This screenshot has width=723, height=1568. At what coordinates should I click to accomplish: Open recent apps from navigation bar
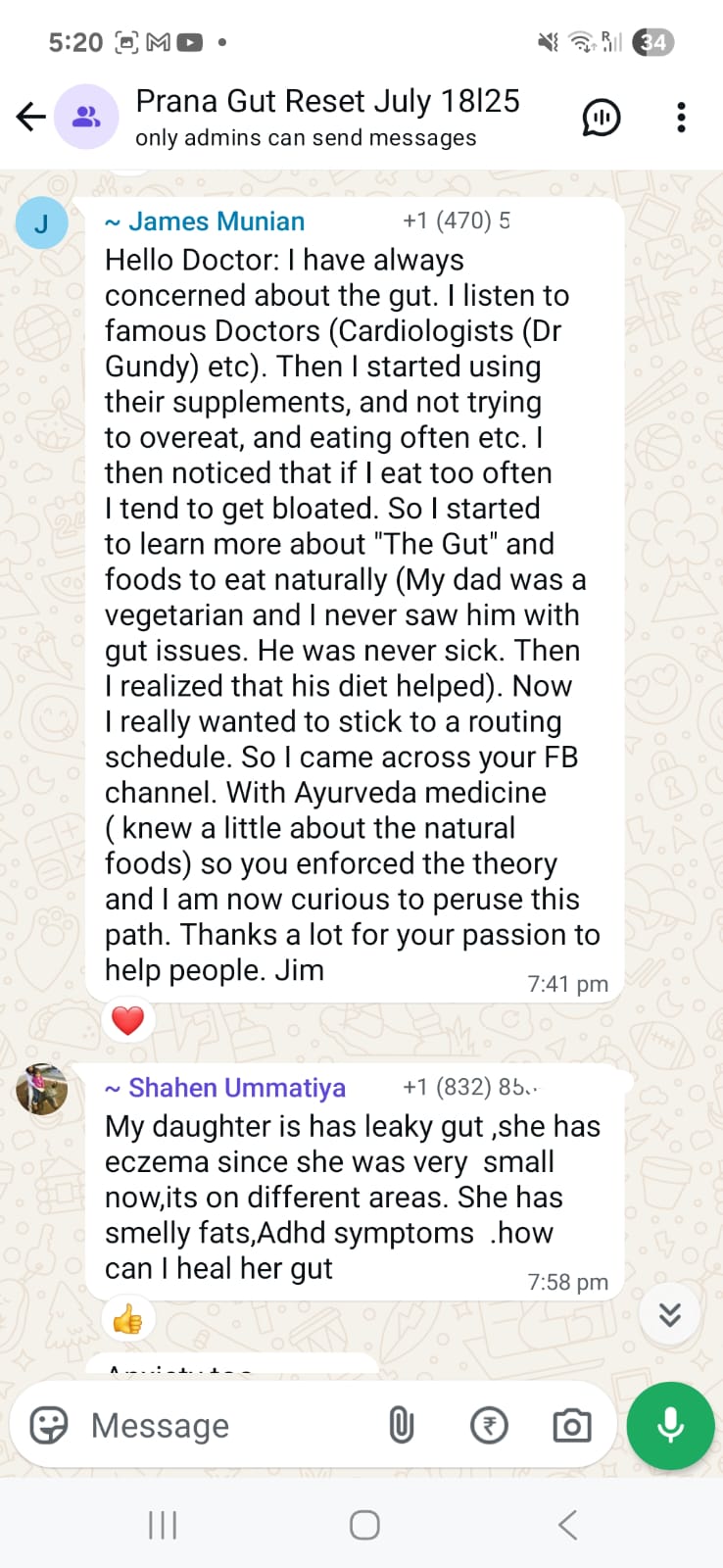(x=163, y=1525)
